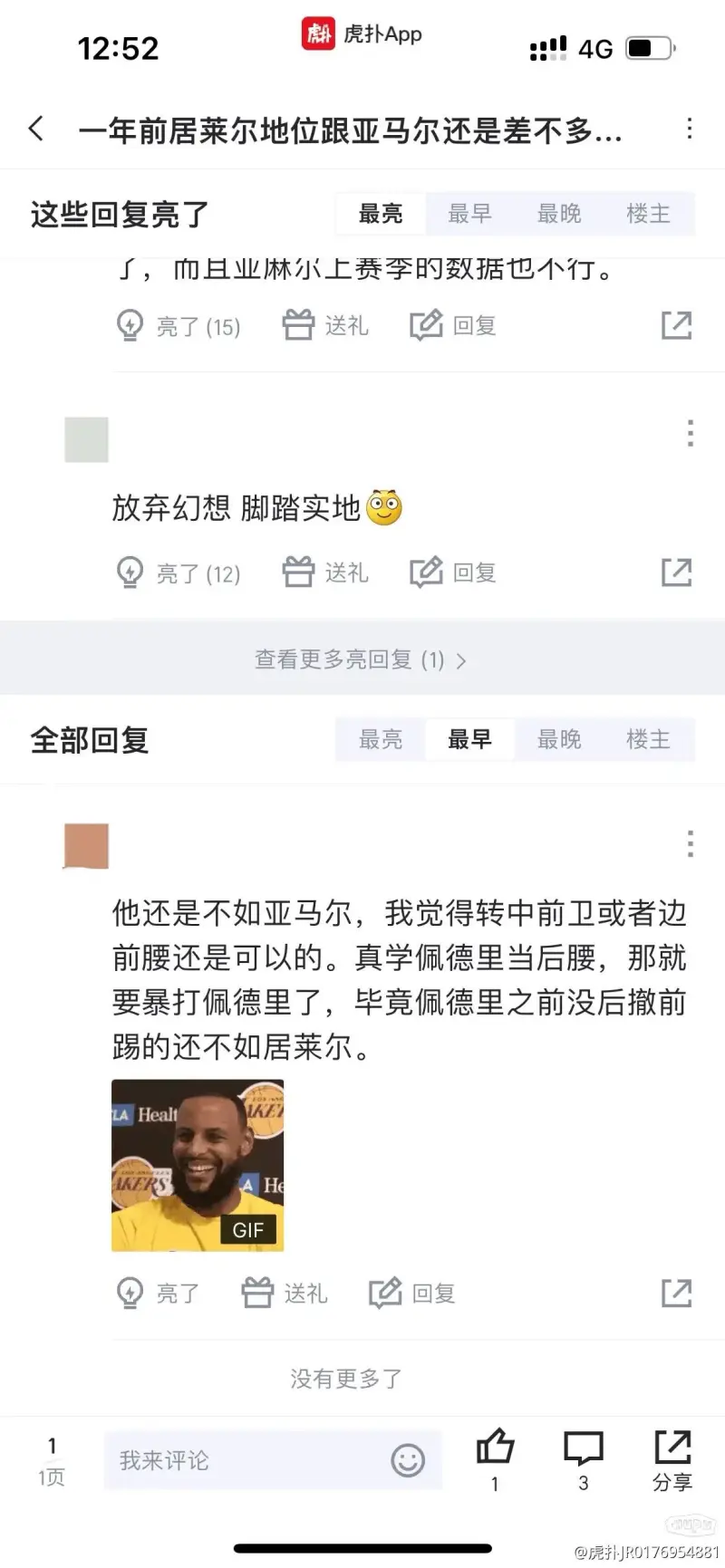Like this post with the thumbs-up icon

(495, 1458)
